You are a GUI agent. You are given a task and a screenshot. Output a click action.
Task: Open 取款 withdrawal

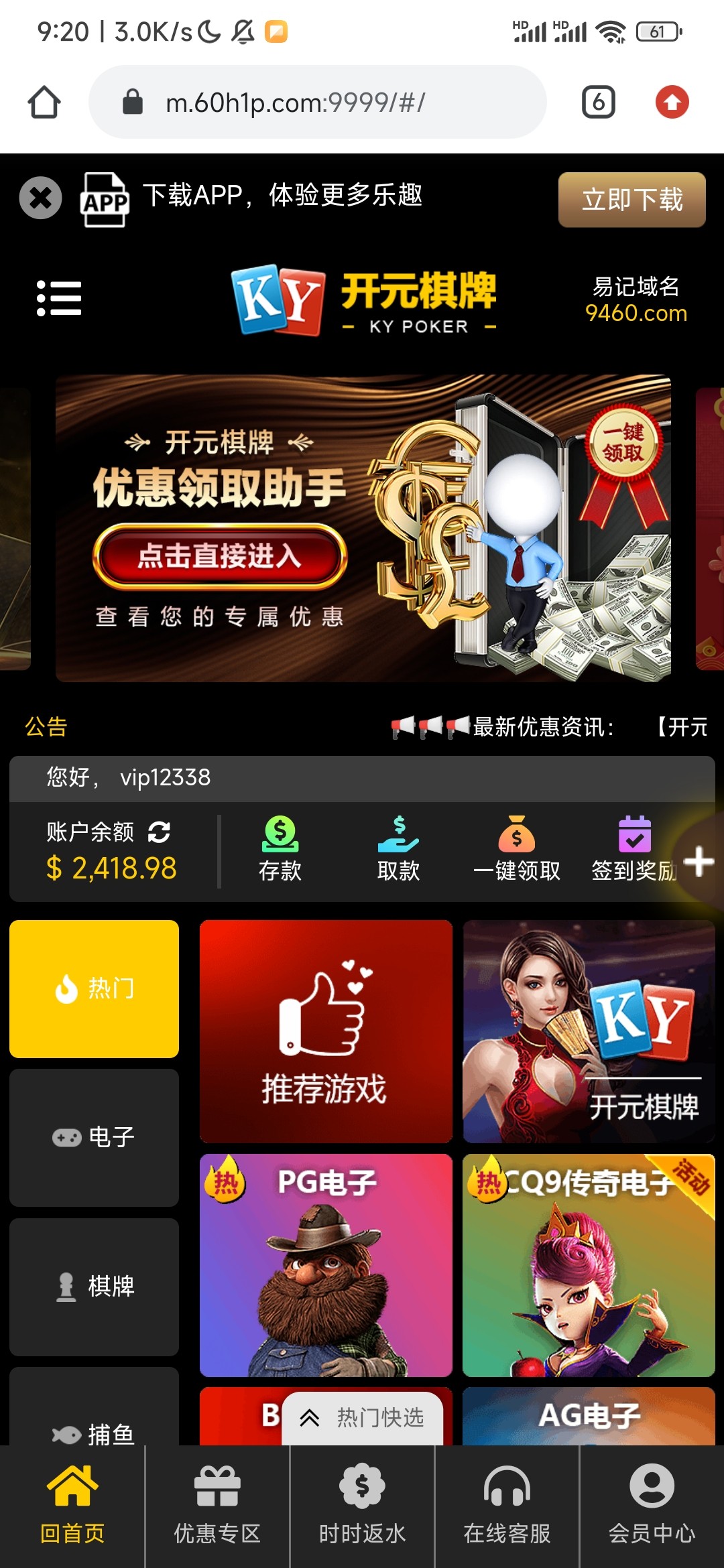click(398, 848)
